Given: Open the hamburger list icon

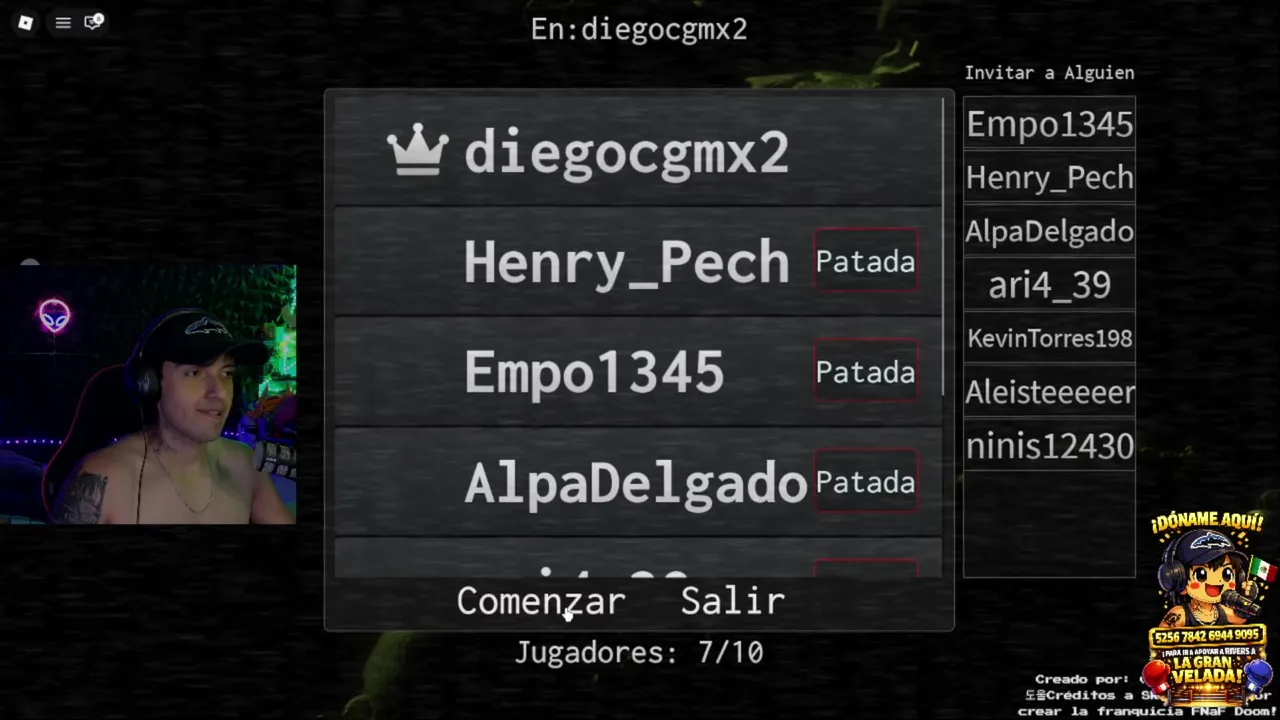Looking at the screenshot, I should click(x=63, y=22).
